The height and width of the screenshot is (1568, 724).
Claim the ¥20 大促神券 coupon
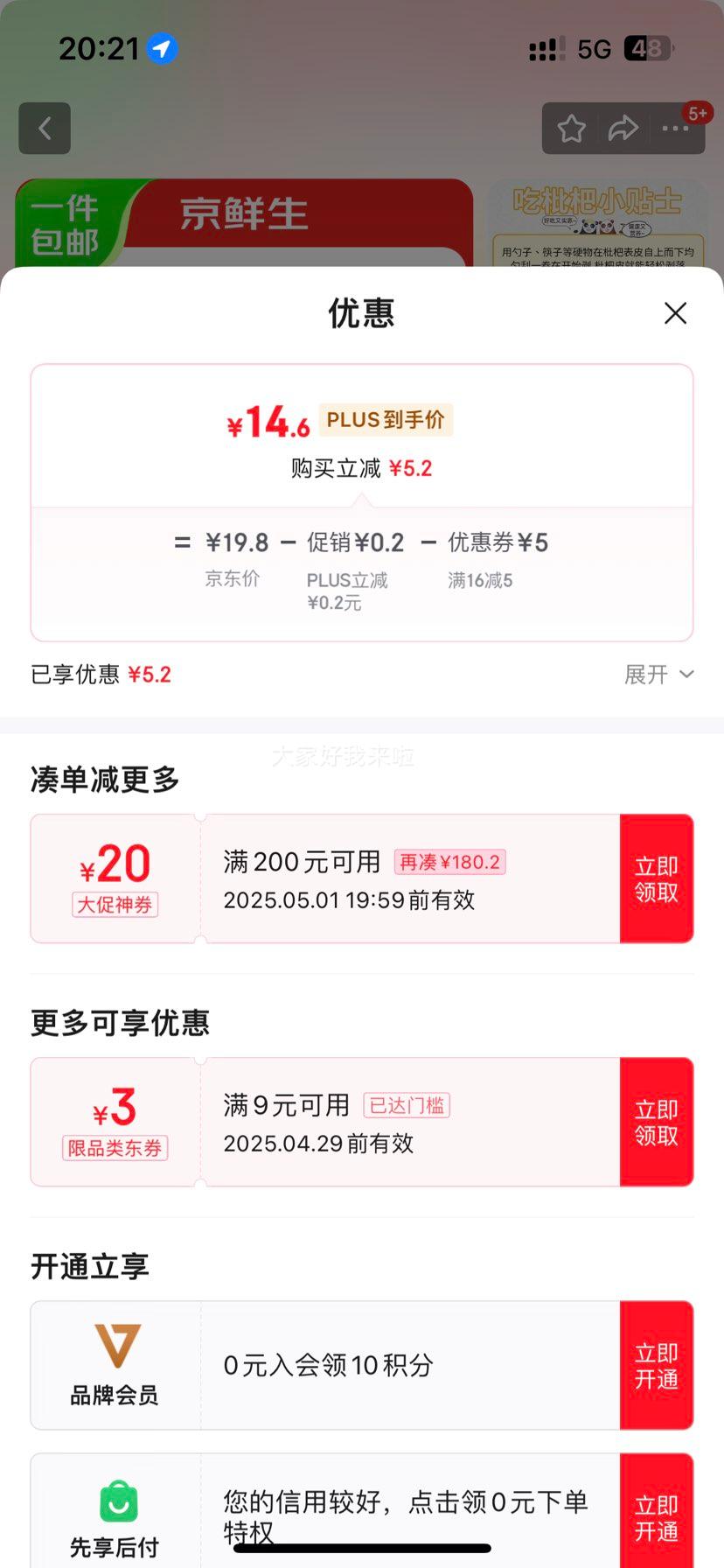tap(657, 878)
